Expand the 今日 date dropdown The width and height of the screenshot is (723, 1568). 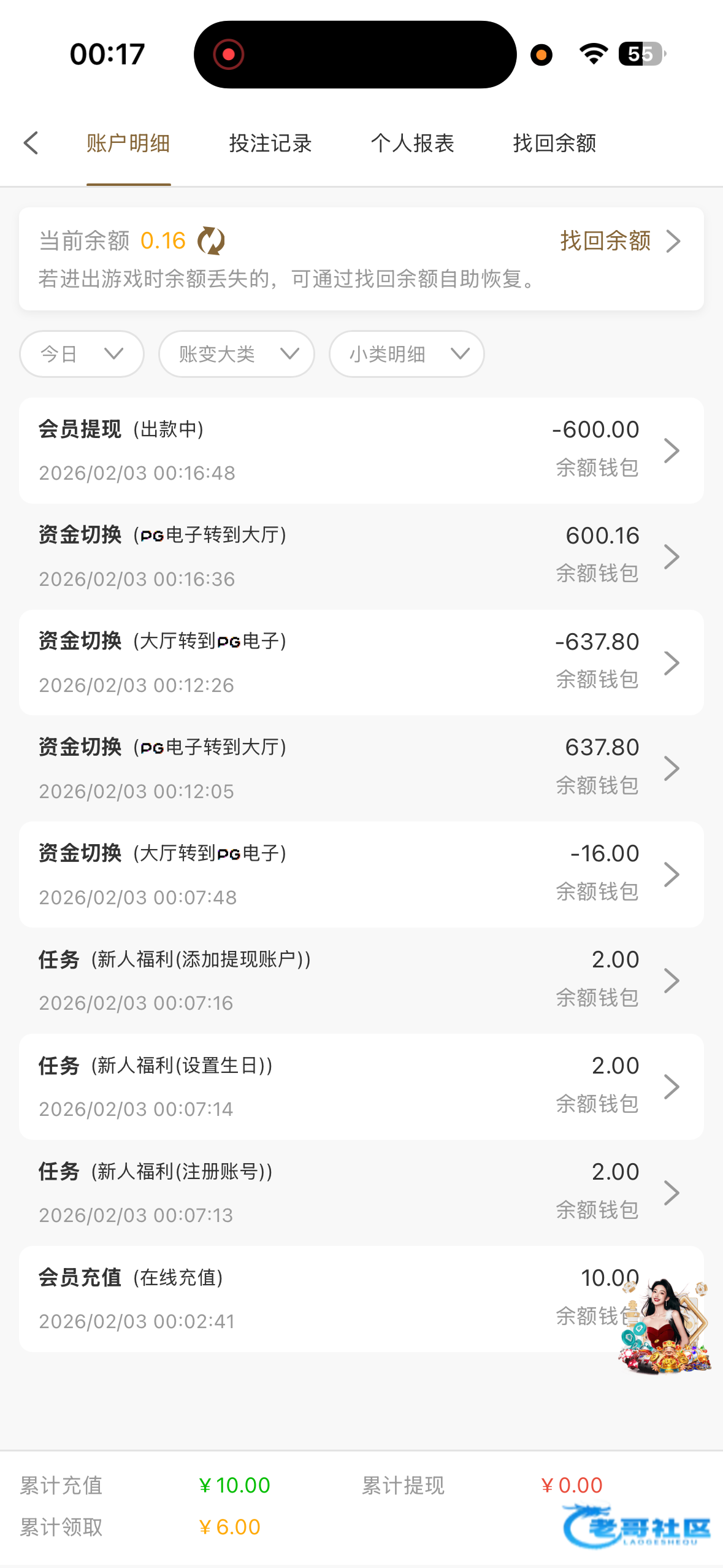(82, 354)
